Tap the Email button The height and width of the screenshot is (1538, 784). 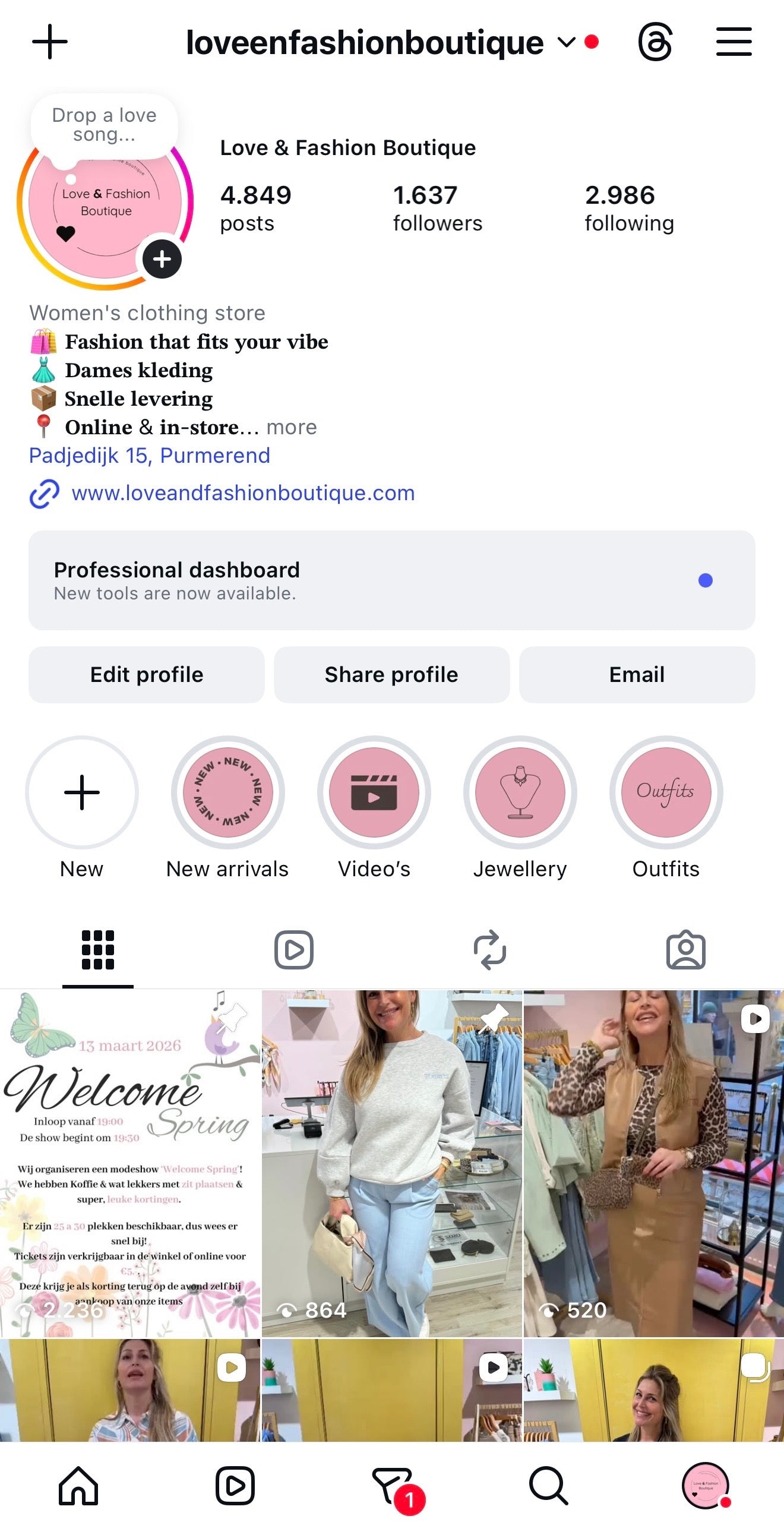[637, 675]
